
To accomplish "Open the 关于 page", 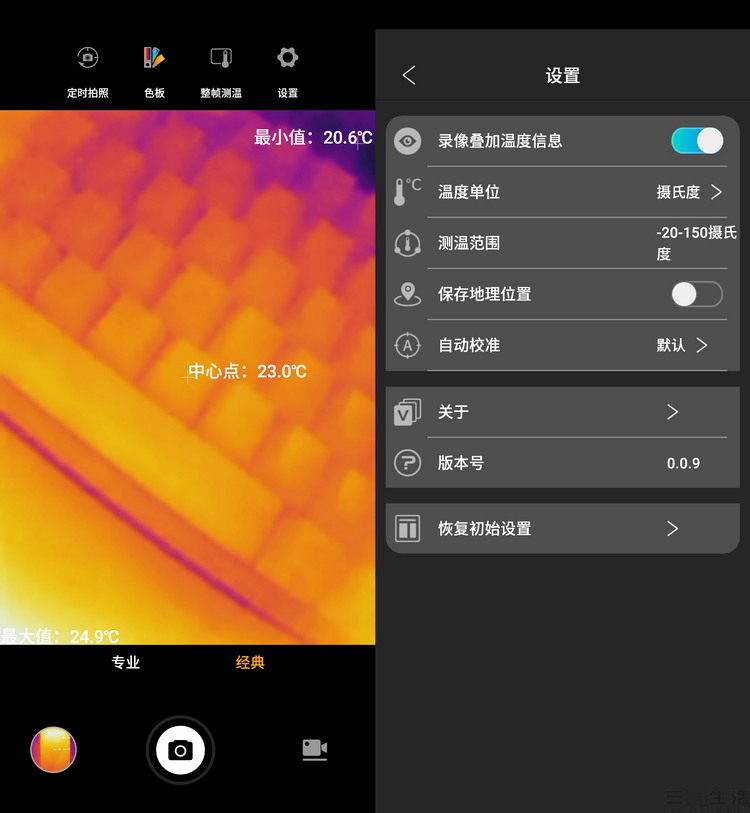I will point(562,412).
